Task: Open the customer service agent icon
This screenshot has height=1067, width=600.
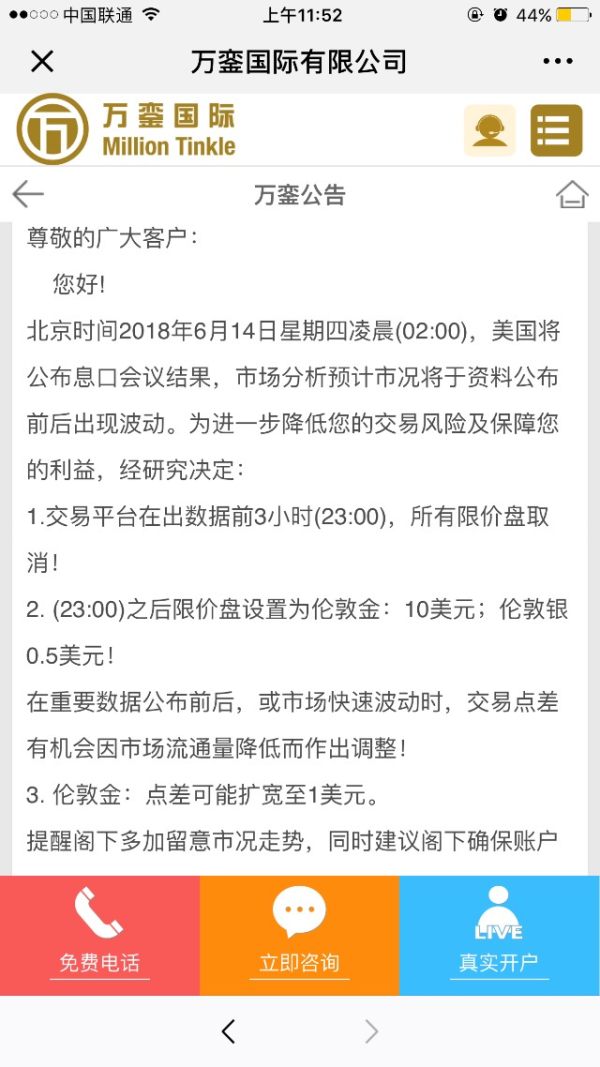Action: pyautogui.click(x=489, y=131)
